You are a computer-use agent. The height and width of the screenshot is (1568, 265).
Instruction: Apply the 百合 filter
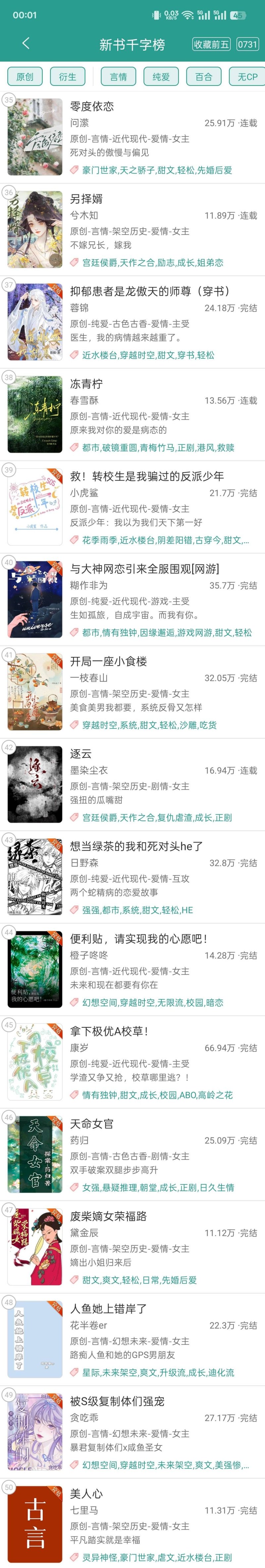203,77
